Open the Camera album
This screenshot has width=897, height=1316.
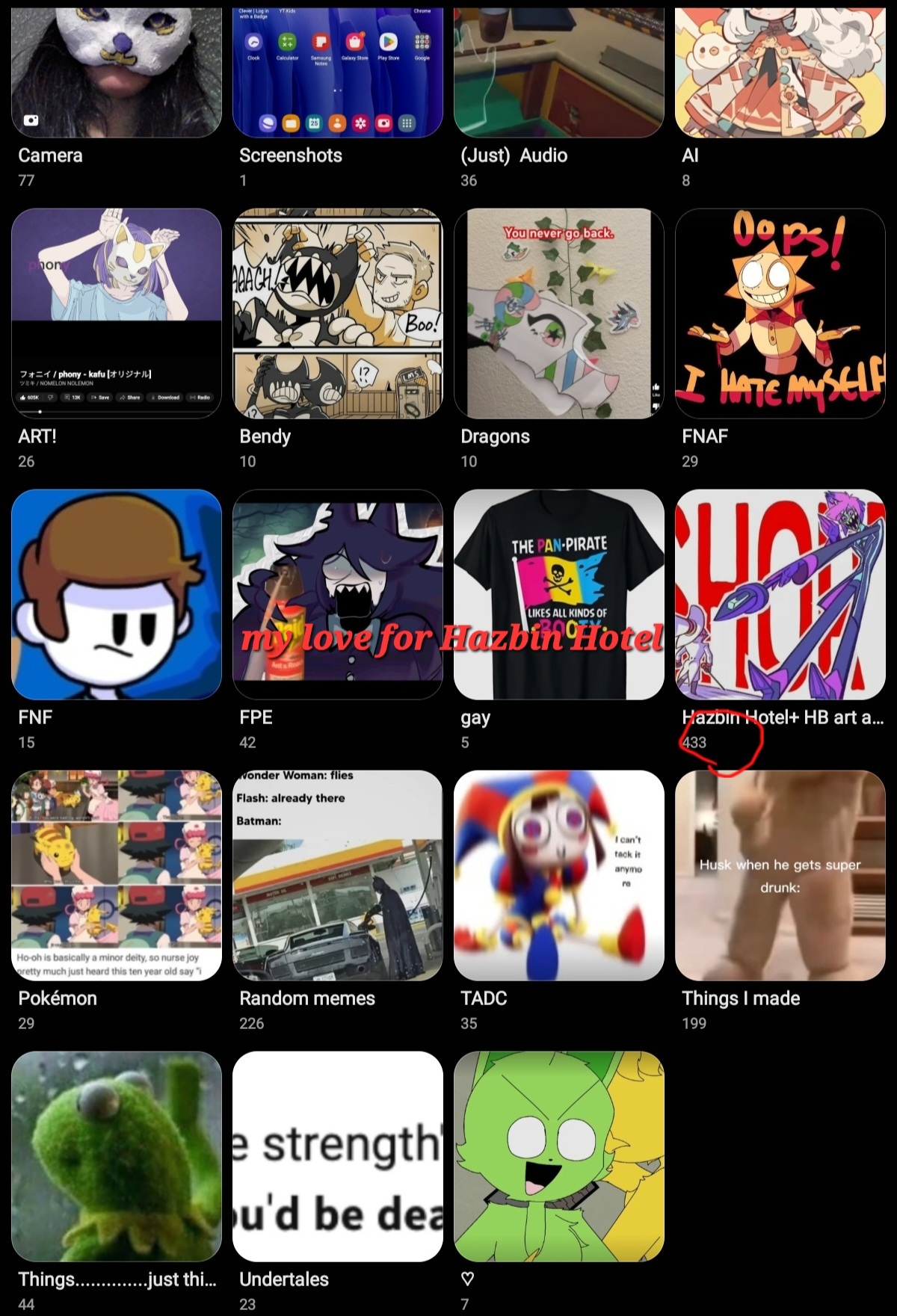117,73
